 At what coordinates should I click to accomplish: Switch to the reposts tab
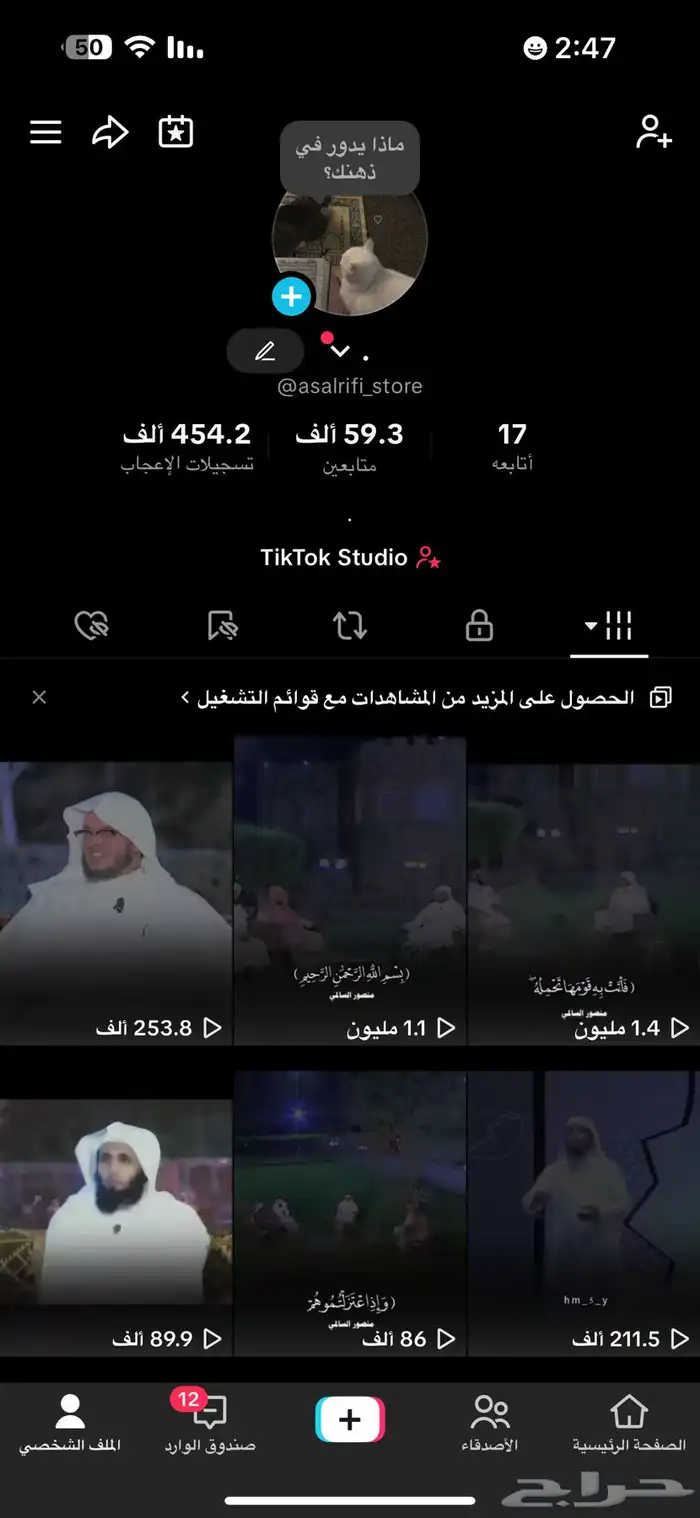pyautogui.click(x=349, y=627)
